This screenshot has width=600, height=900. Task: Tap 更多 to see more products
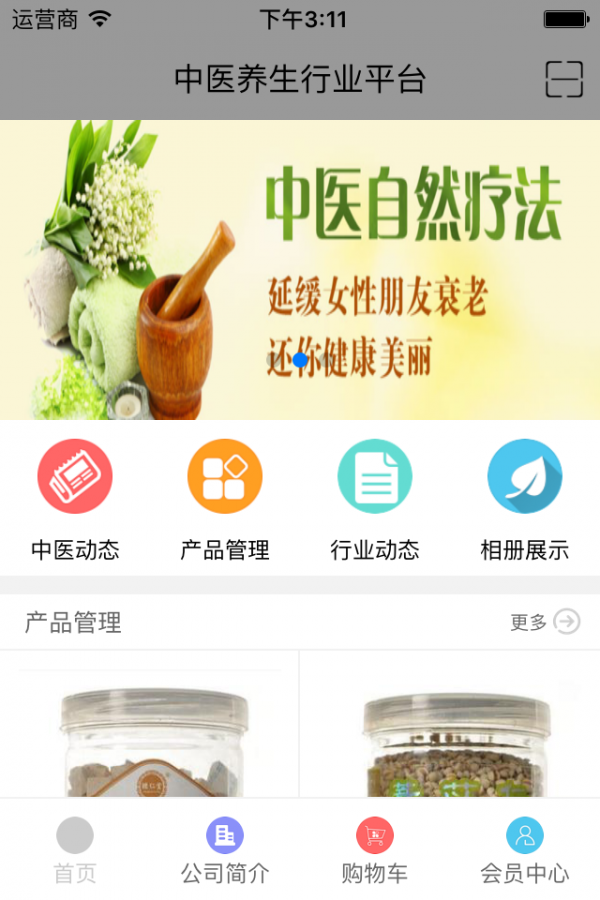545,622
